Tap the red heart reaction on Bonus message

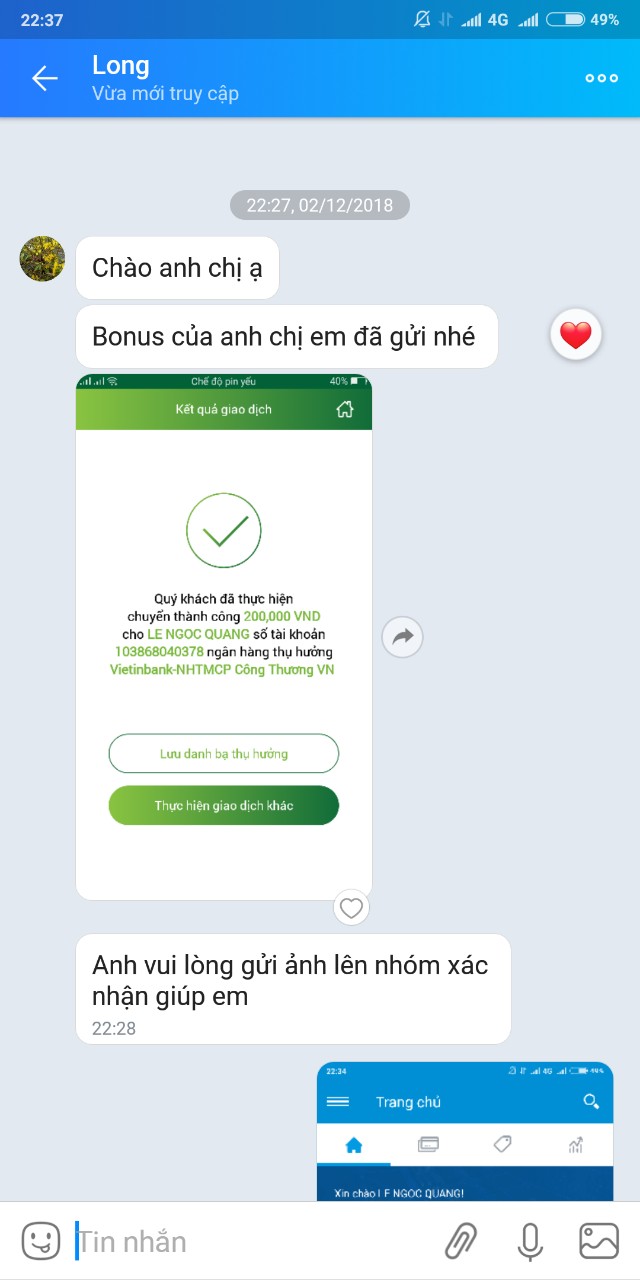pos(576,336)
